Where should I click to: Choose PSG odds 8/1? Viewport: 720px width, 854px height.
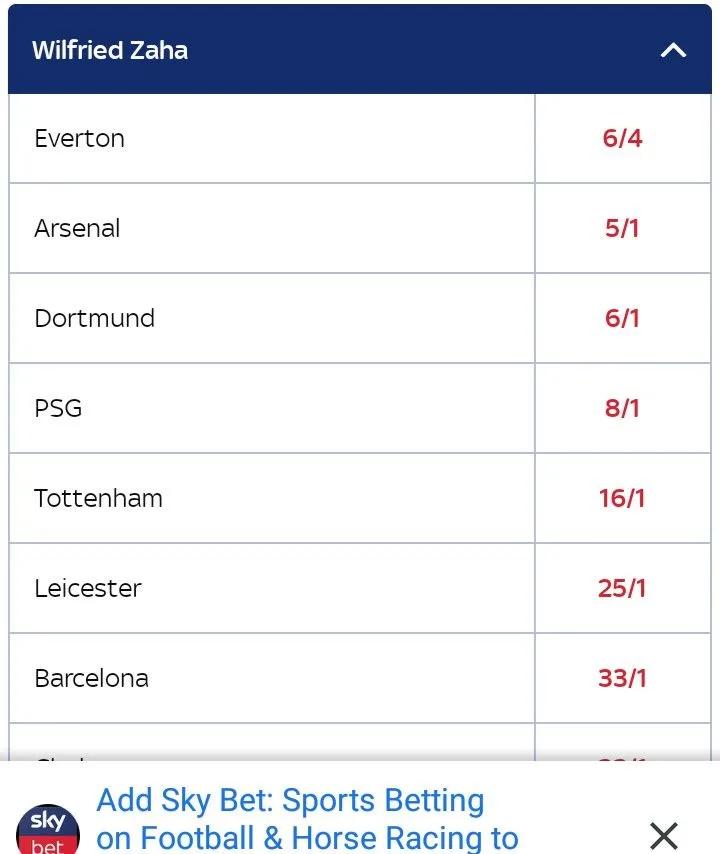[x=622, y=408]
